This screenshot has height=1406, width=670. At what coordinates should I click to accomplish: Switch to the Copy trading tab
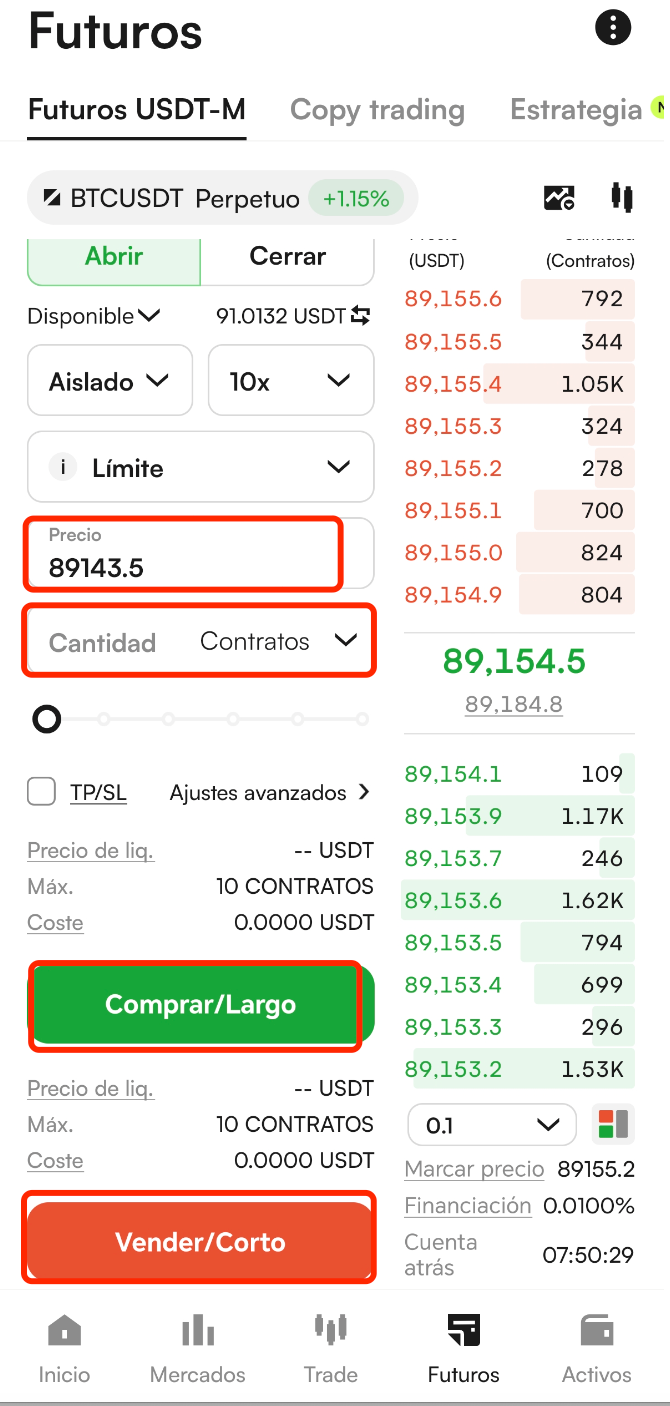pos(377,110)
